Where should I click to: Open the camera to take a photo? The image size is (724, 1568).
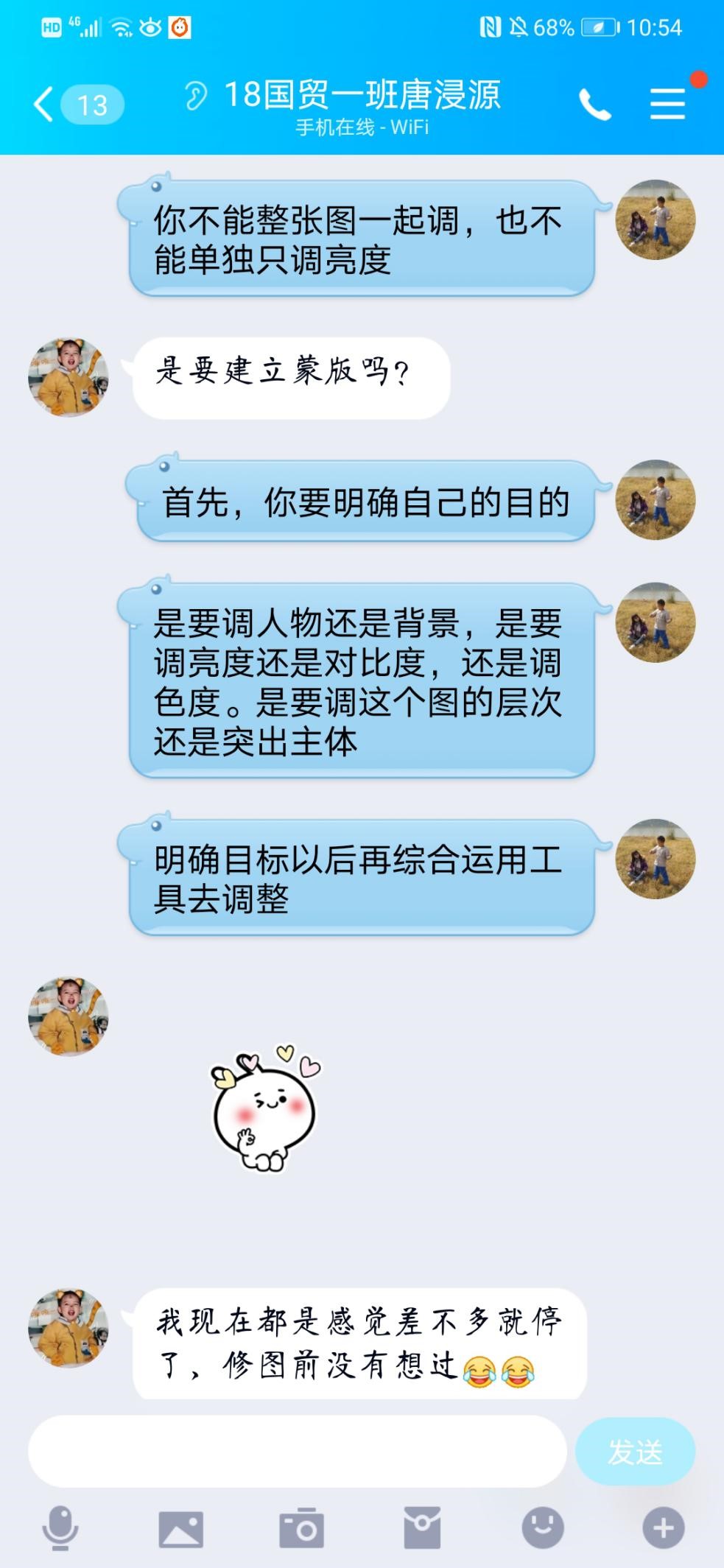301,1528
